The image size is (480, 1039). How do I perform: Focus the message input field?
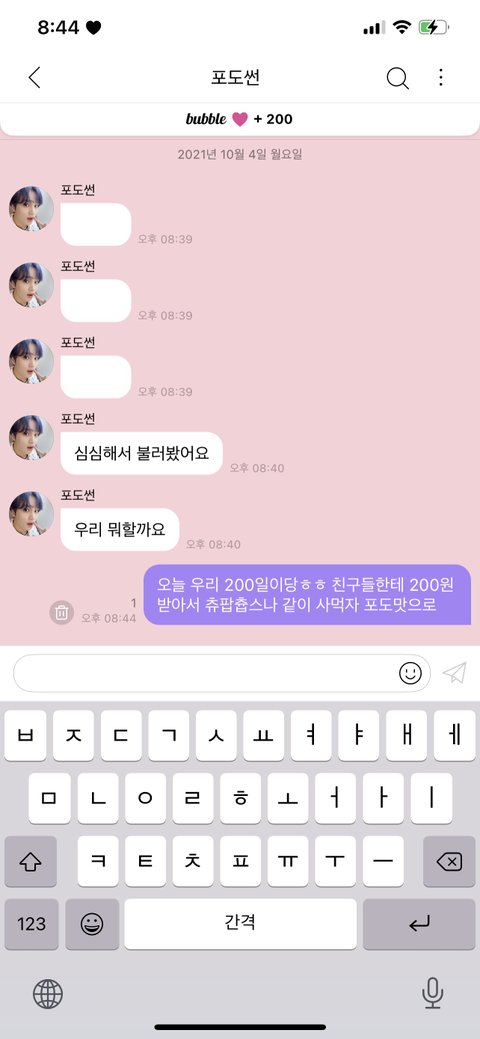click(x=206, y=673)
